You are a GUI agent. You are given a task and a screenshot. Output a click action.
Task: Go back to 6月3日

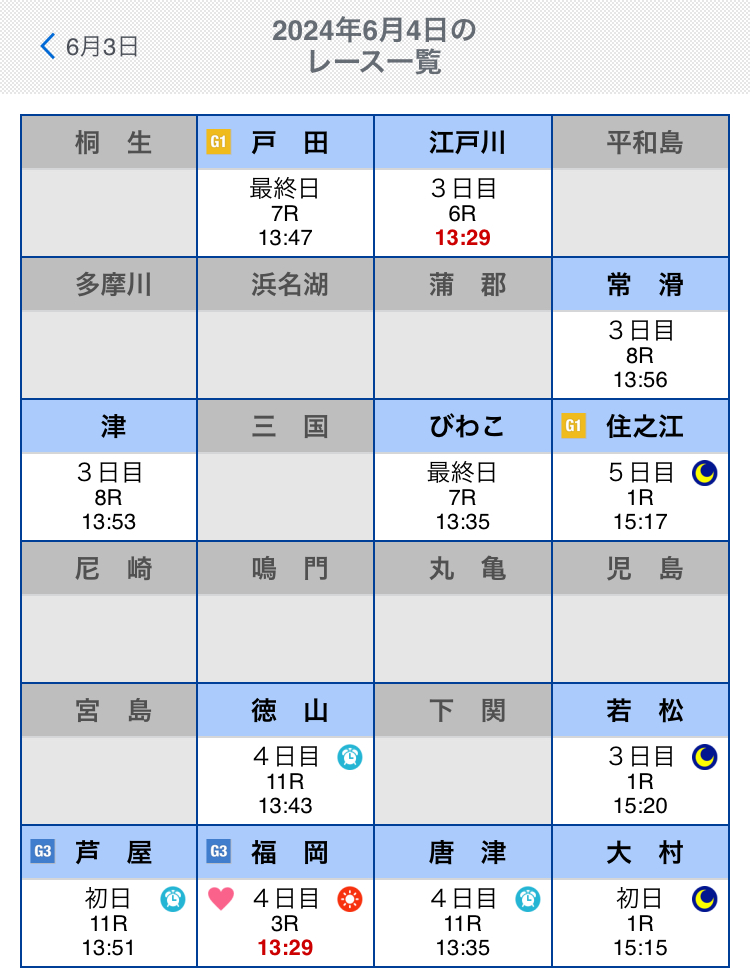click(x=88, y=46)
